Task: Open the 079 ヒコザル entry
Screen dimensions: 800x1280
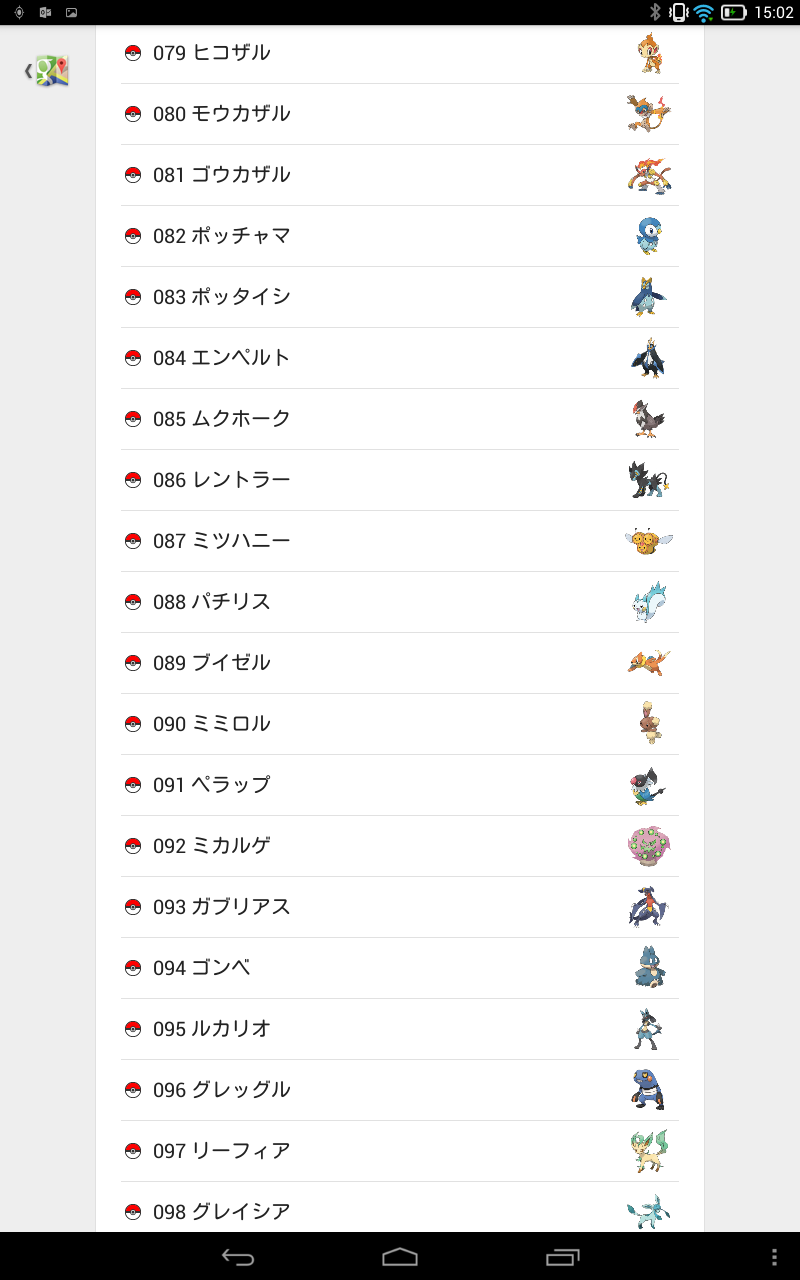Action: coord(400,53)
